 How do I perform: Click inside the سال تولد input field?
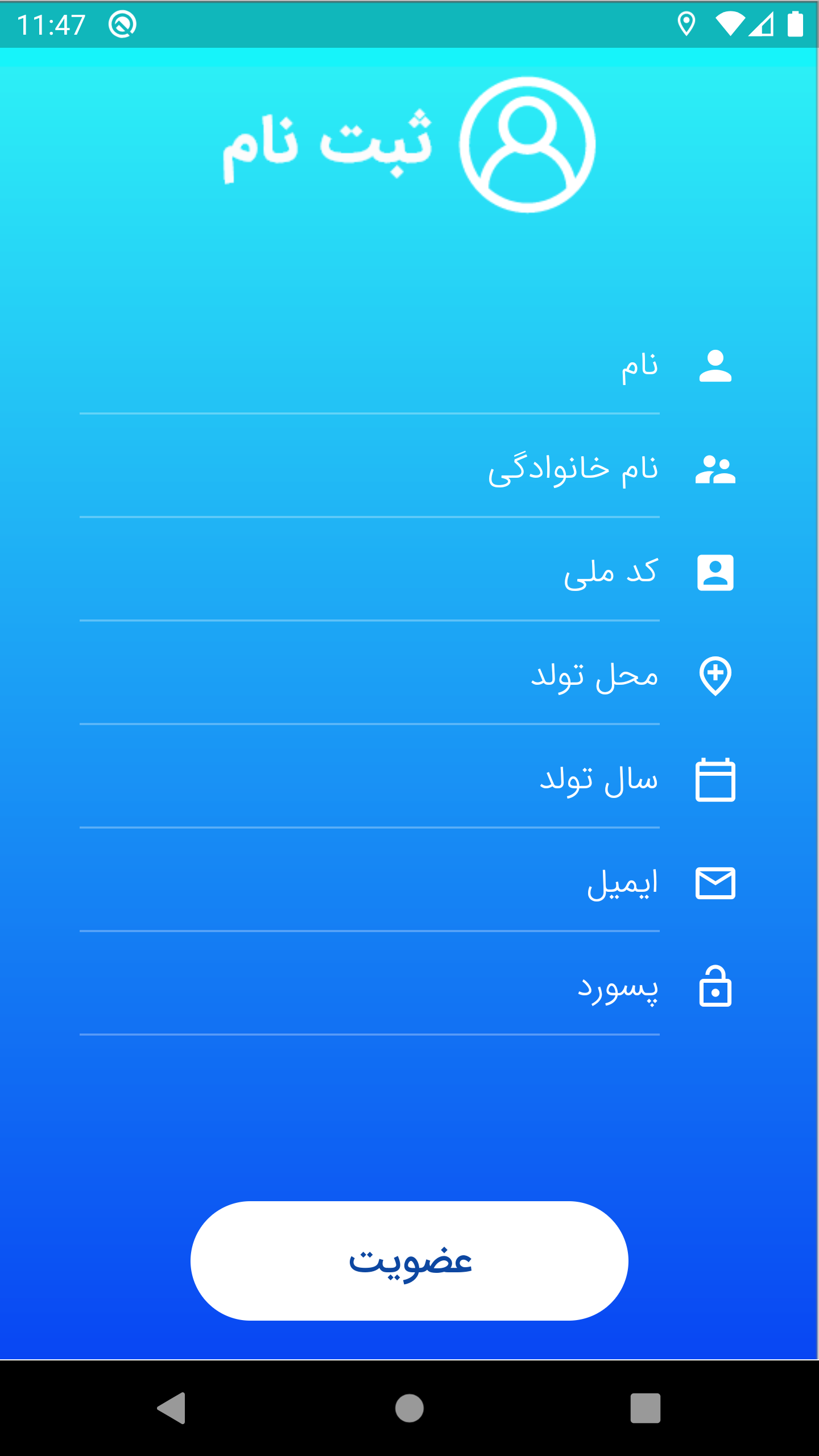tap(370, 799)
